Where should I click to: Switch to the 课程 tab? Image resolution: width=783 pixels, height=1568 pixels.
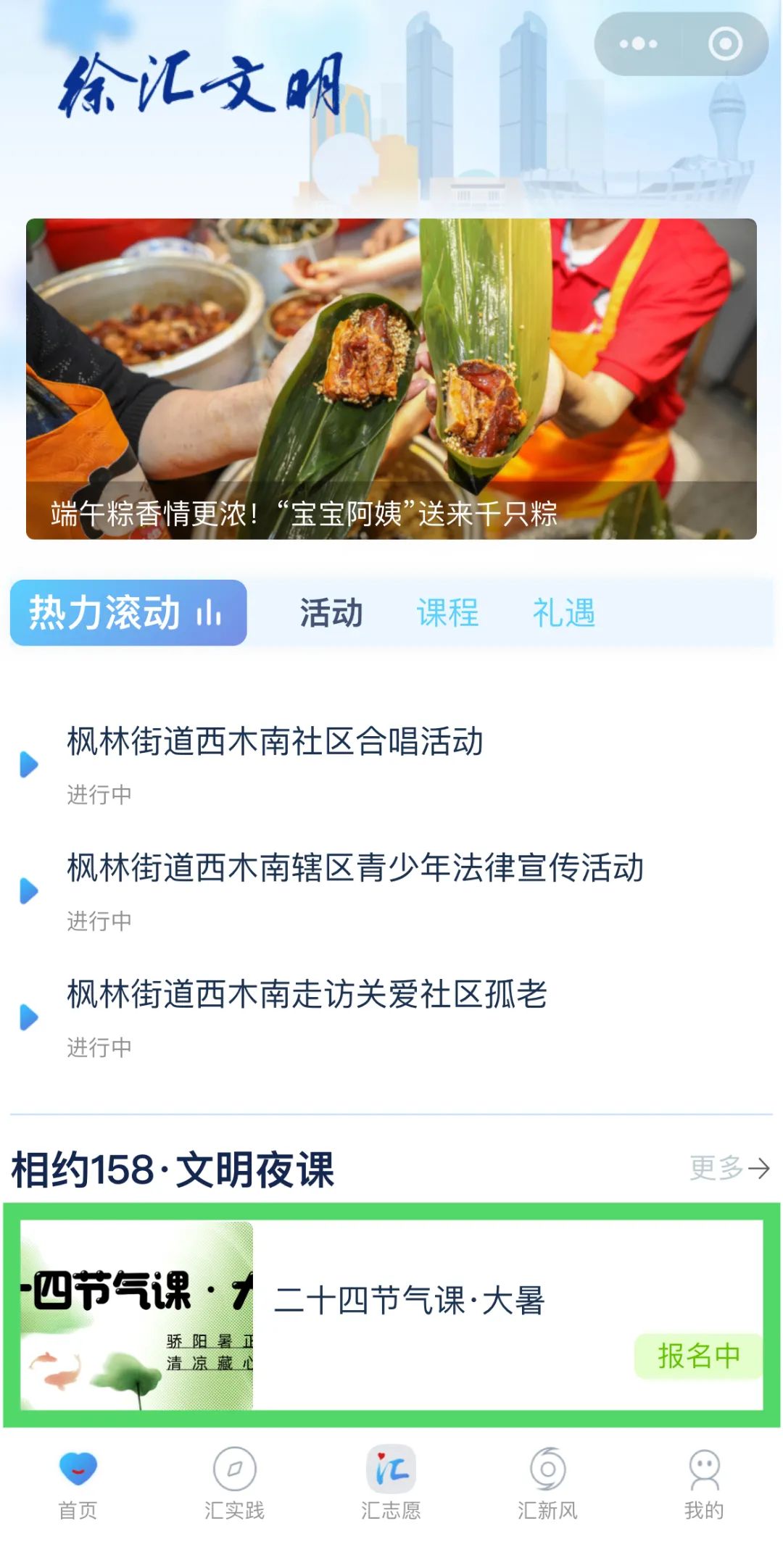click(x=447, y=613)
